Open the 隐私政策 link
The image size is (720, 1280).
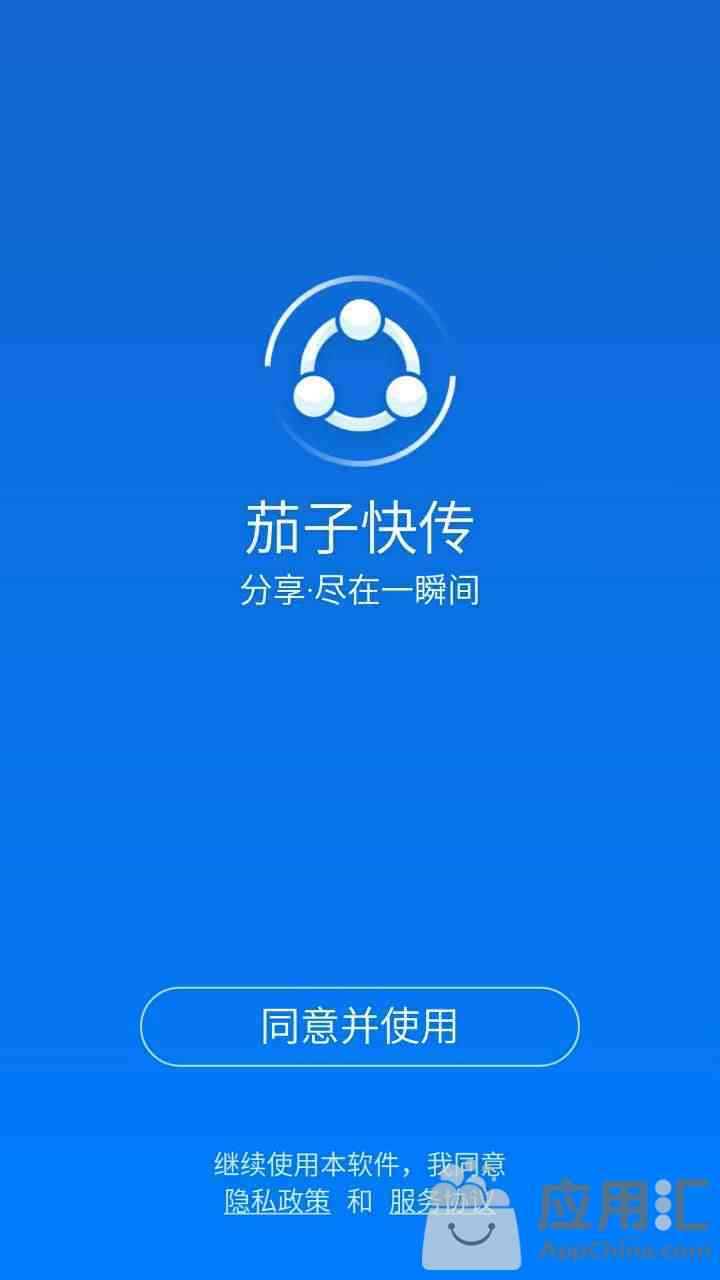277,1201
